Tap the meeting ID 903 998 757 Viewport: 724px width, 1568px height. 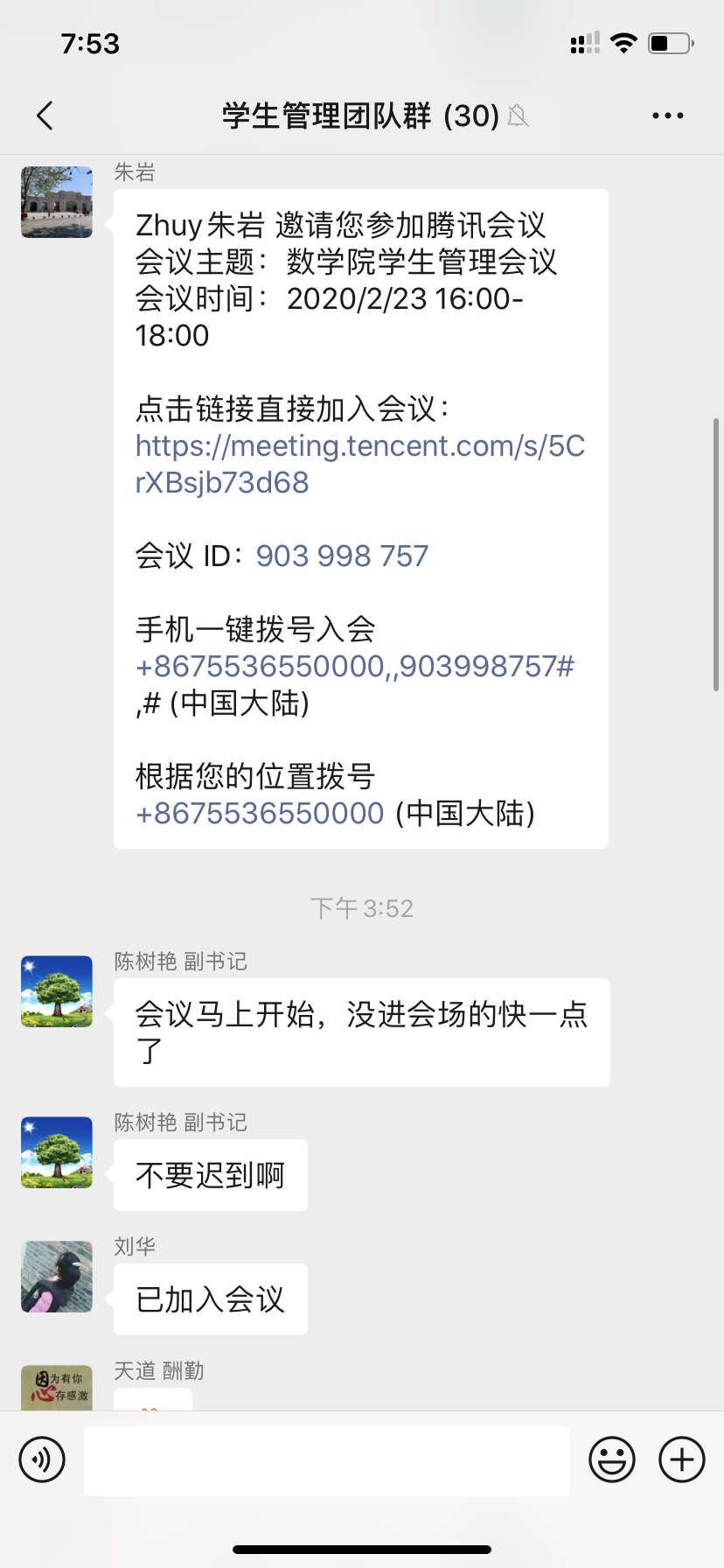pyautogui.click(x=342, y=556)
